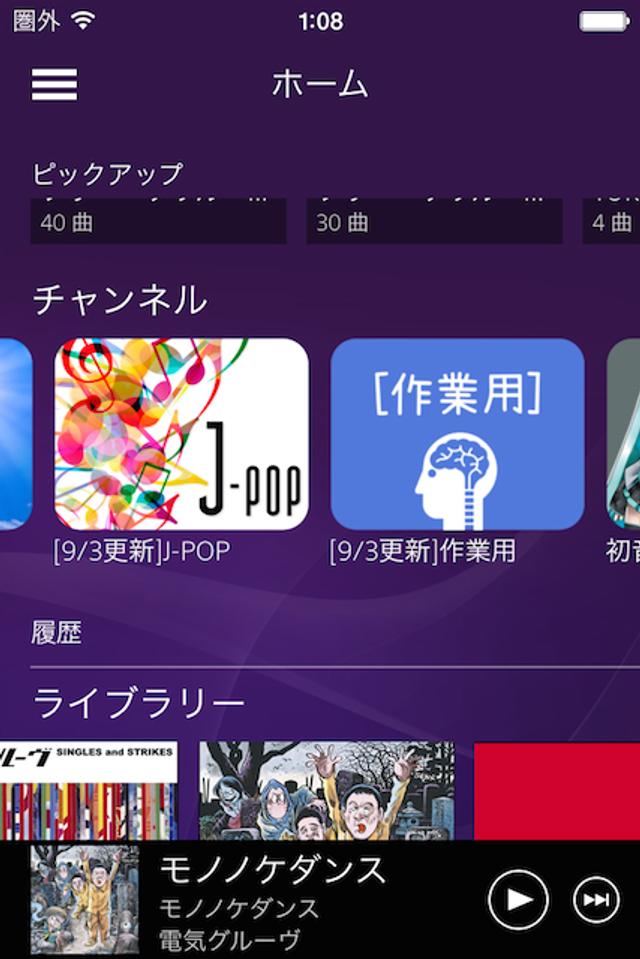Open the 30曲 pickup playlist
This screenshot has width=640, height=959.
pos(434,221)
